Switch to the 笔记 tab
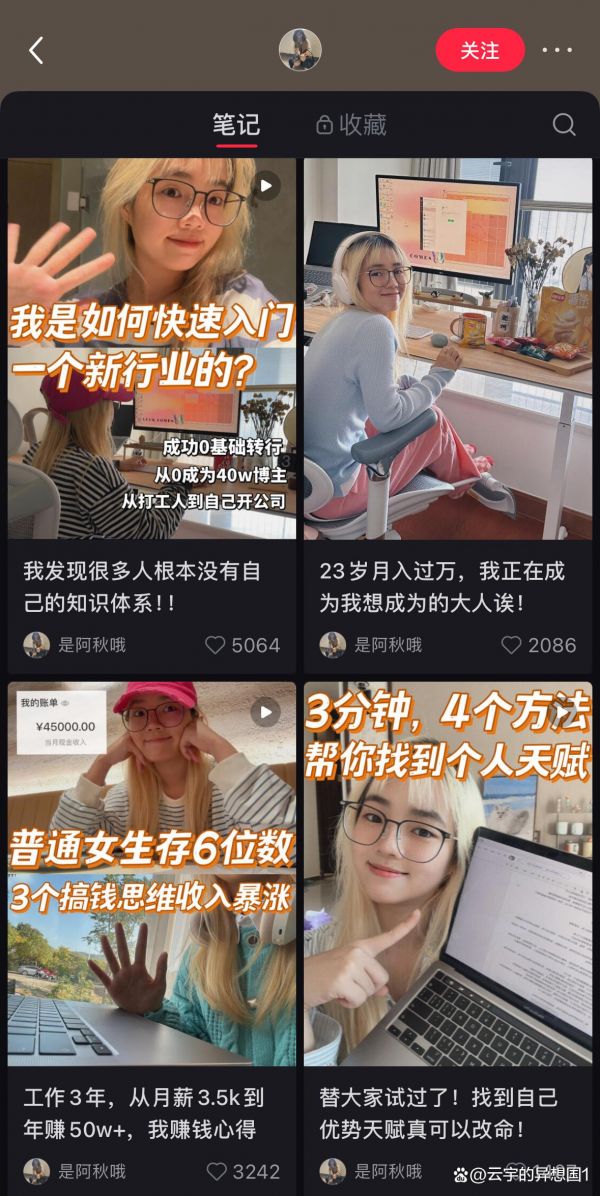600x1196 pixels. click(236, 125)
